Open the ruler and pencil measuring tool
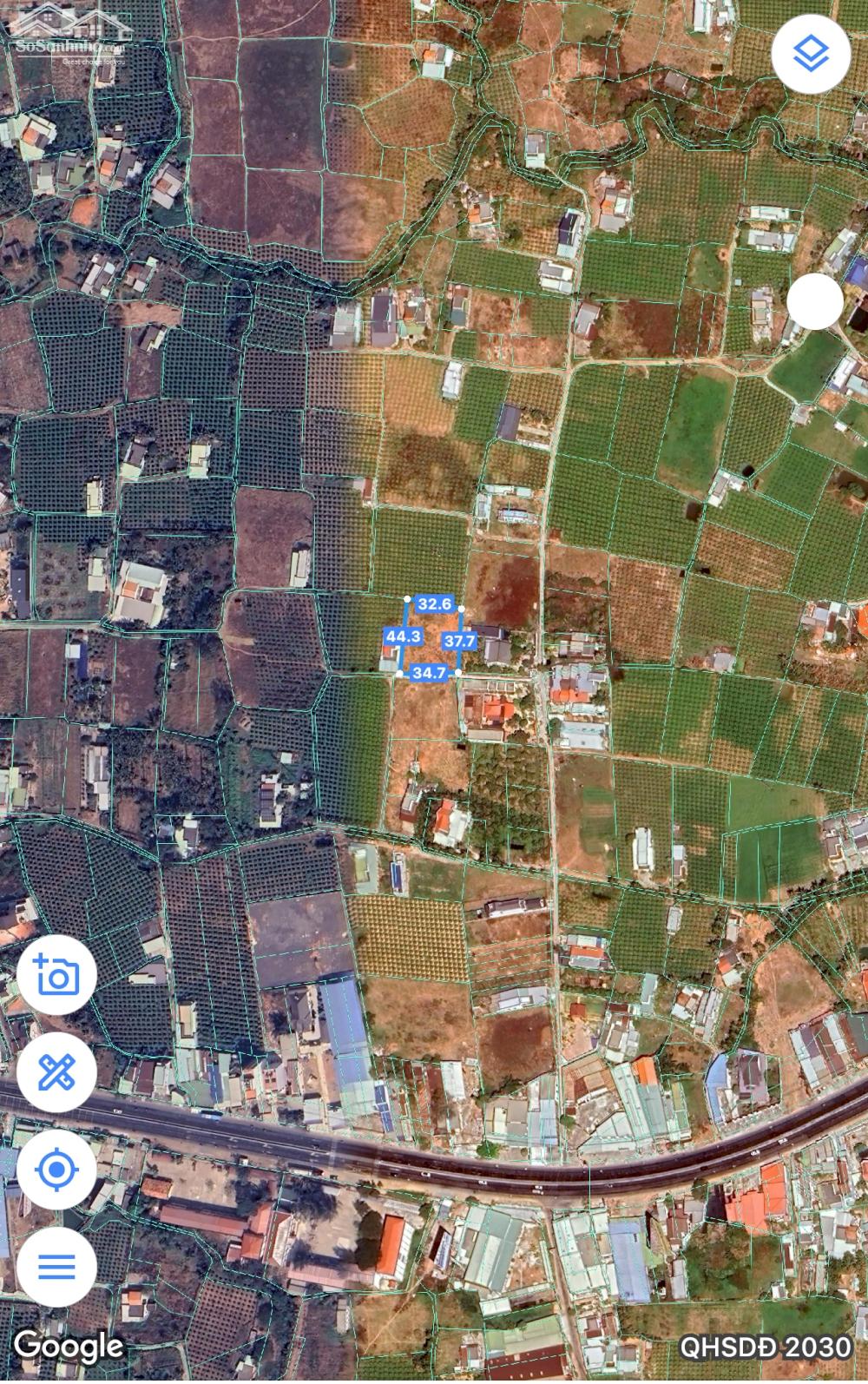The image size is (868, 1384). tap(56, 1074)
